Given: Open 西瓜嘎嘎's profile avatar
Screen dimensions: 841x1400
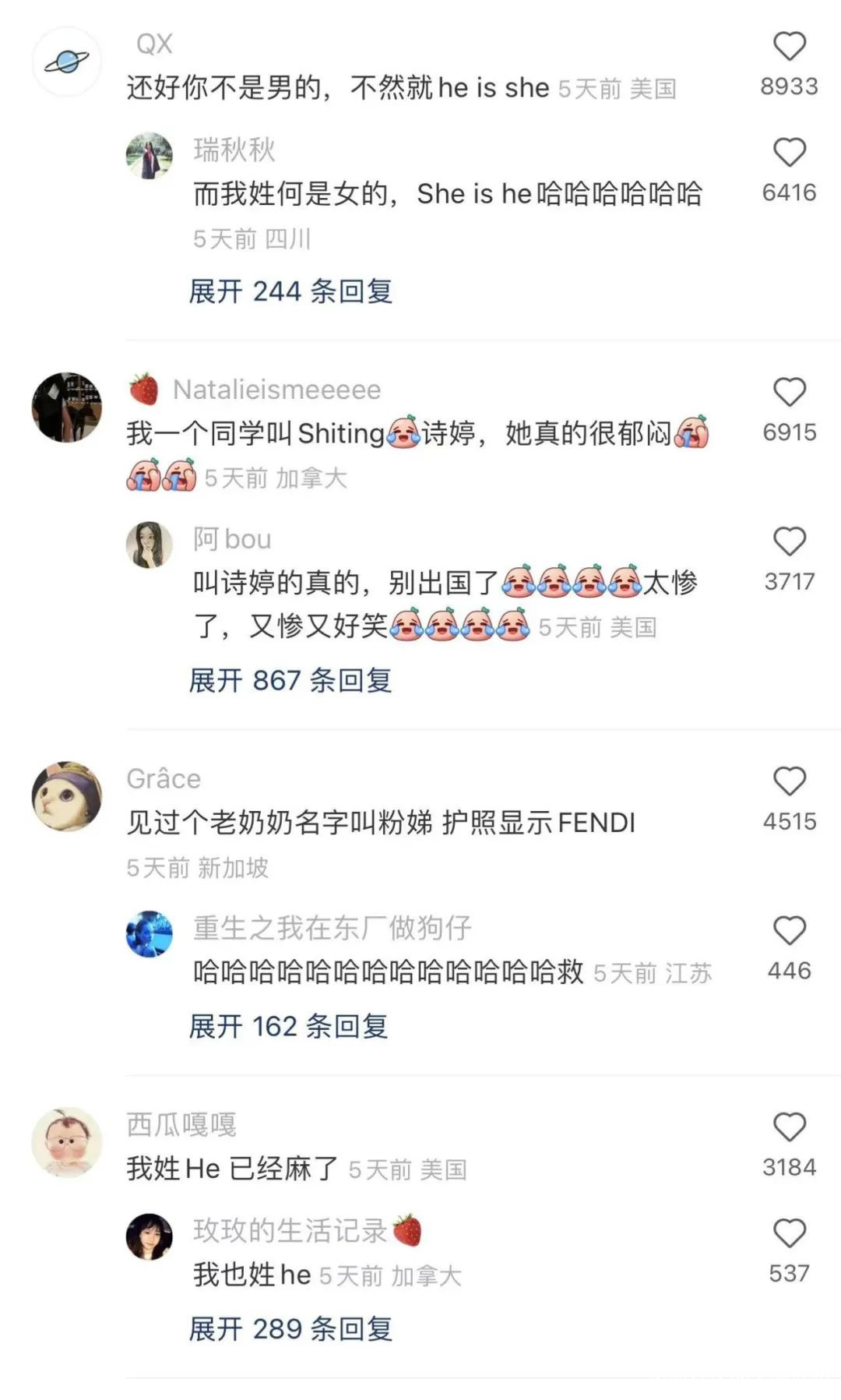Looking at the screenshot, I should point(67,1142).
